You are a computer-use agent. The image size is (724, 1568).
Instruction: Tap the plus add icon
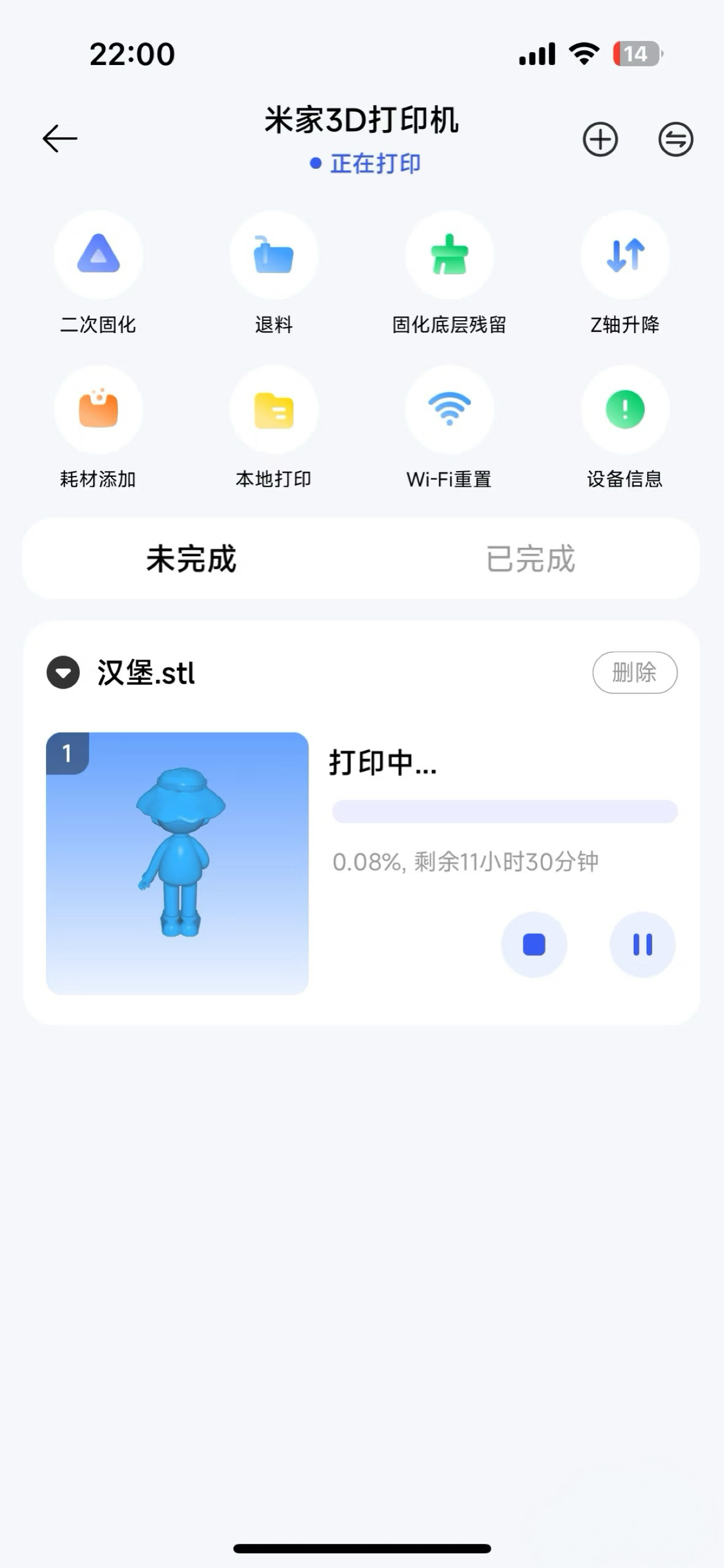coord(601,140)
